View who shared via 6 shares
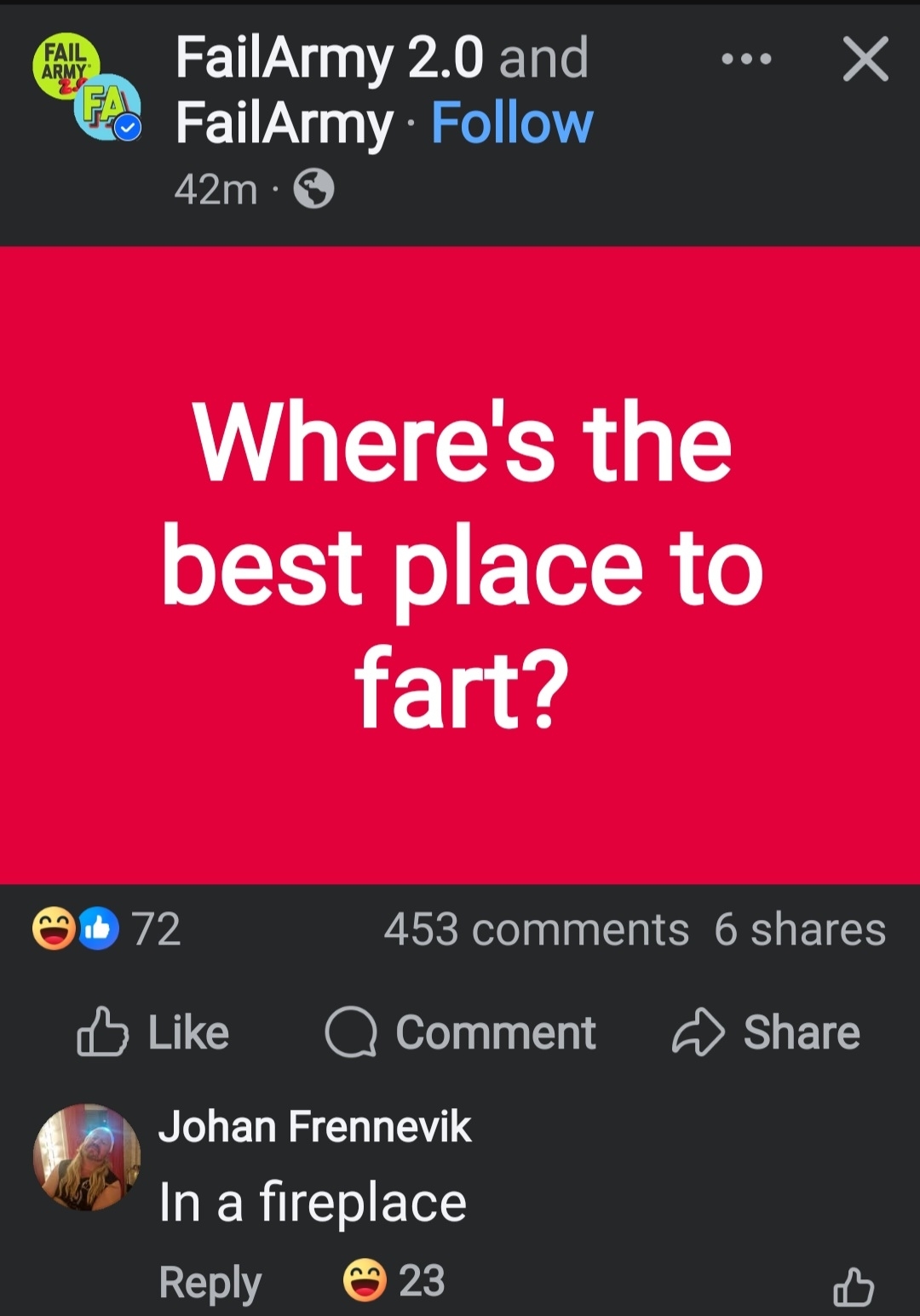 800,929
